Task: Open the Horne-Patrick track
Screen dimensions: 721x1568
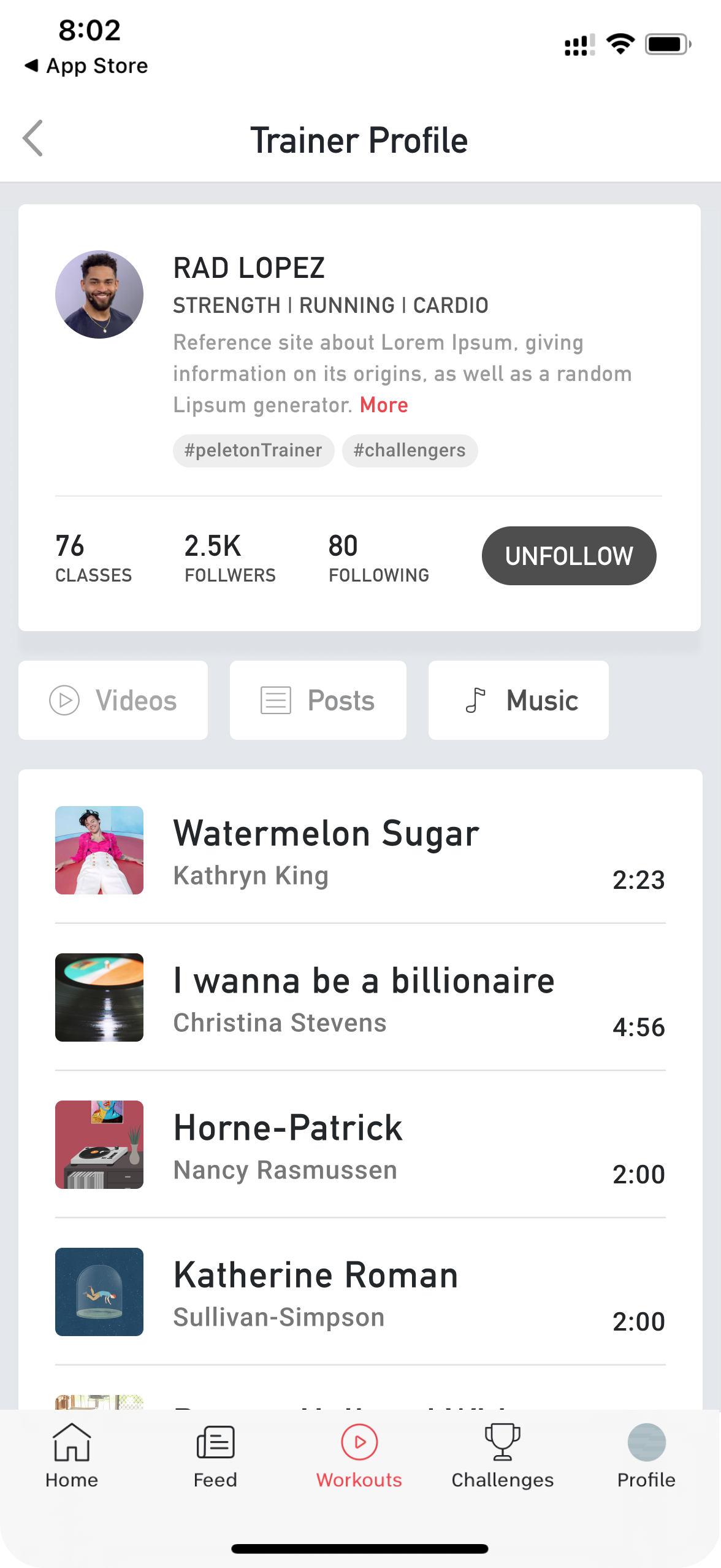Action: pos(360,1145)
